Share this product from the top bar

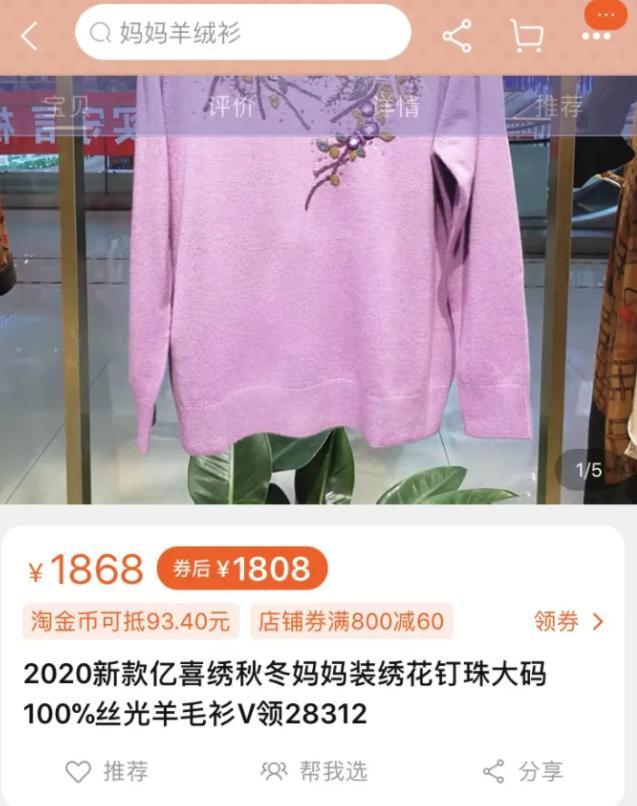[x=457, y=37]
